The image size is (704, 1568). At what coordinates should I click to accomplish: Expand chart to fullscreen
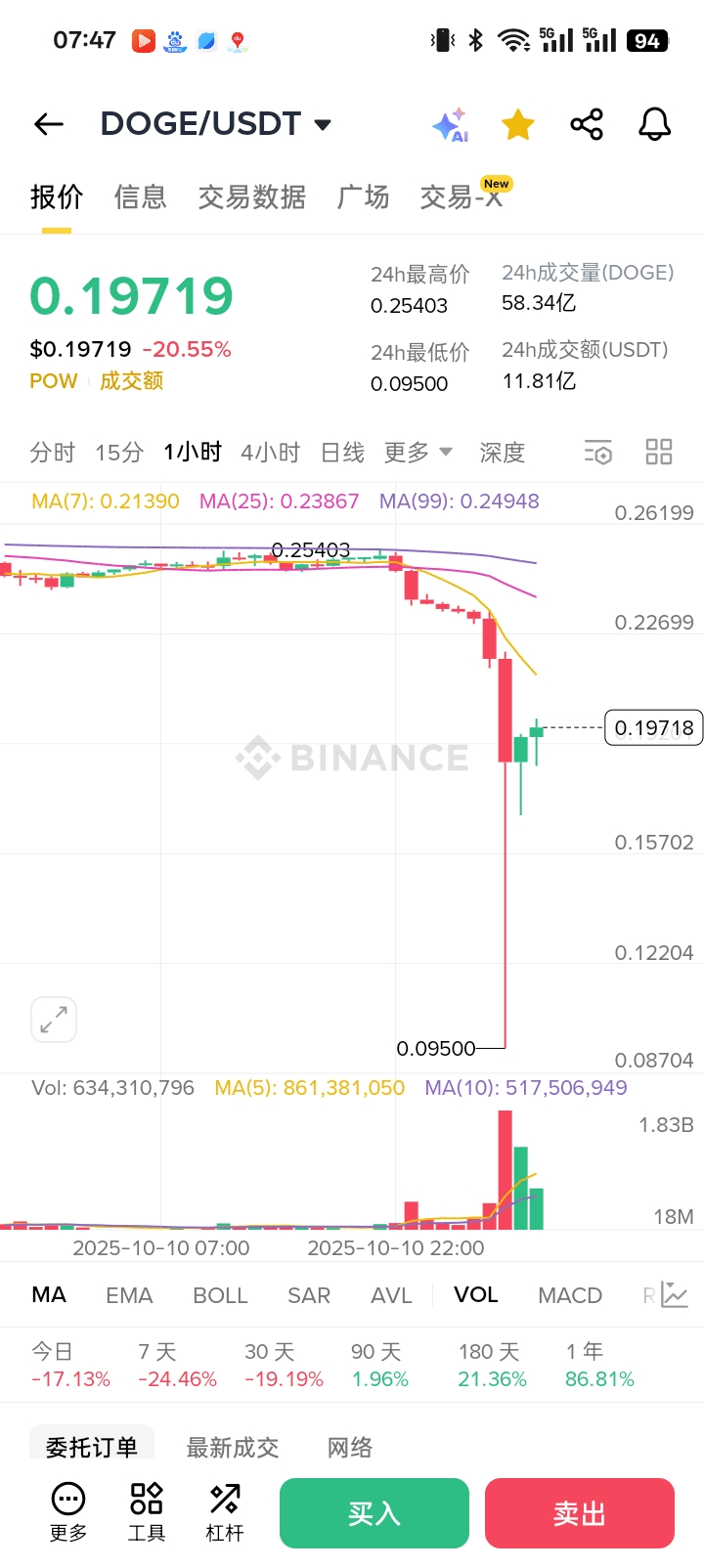click(54, 1021)
